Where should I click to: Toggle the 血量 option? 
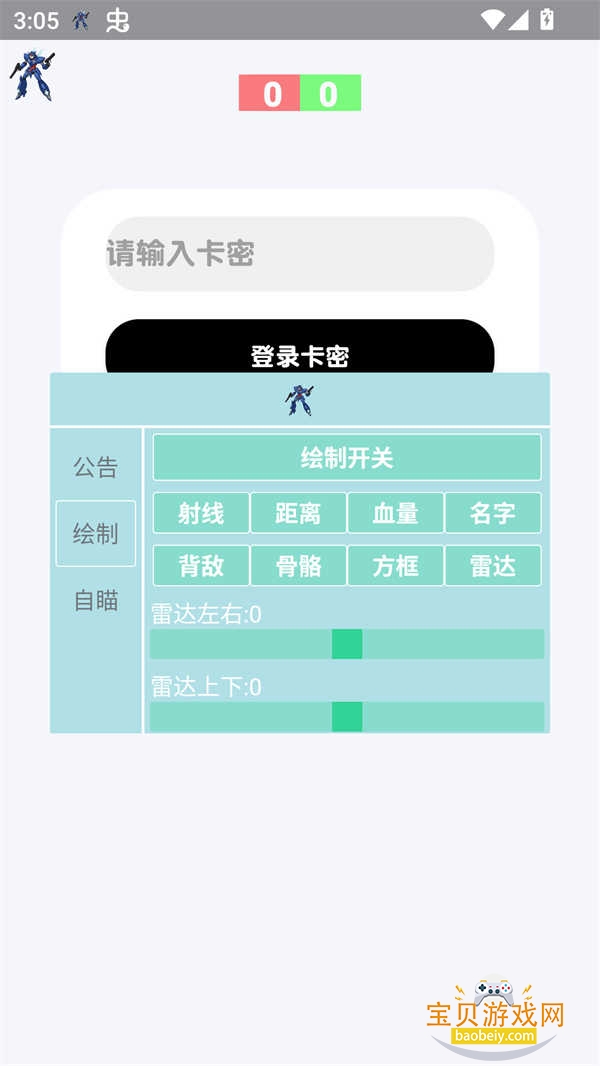tap(395, 513)
